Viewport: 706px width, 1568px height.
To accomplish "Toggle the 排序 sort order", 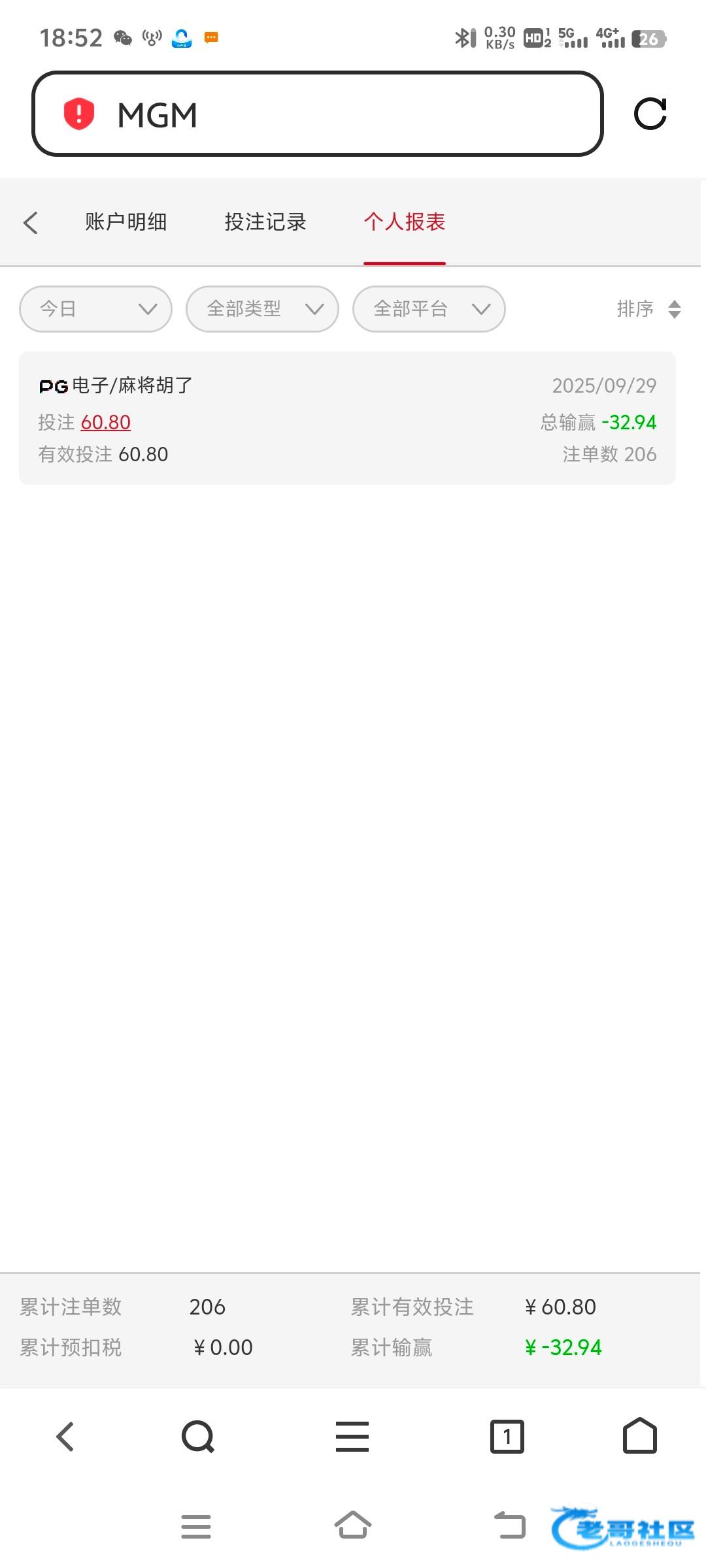I will [648, 309].
